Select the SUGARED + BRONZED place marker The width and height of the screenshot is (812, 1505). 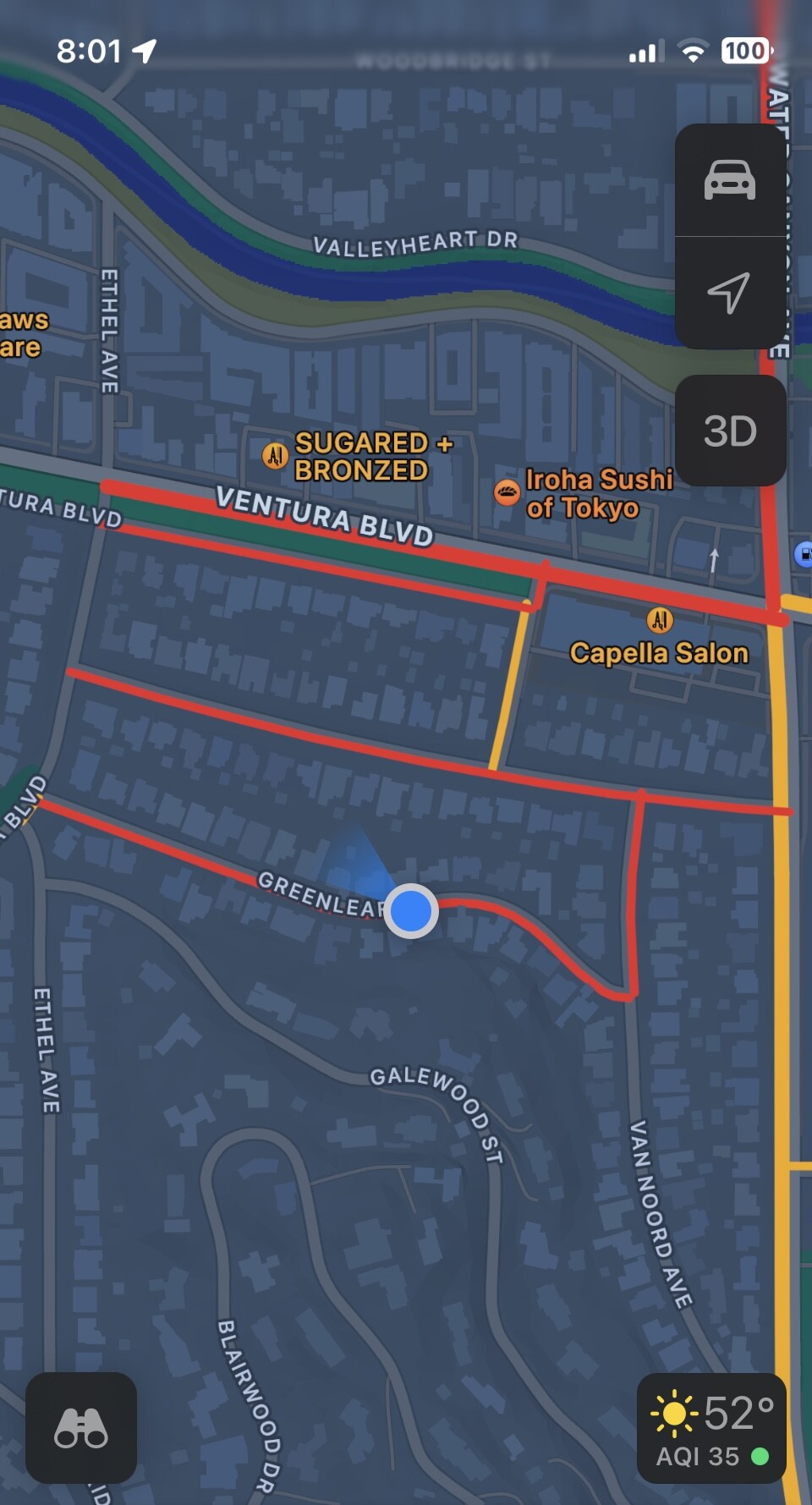[275, 455]
